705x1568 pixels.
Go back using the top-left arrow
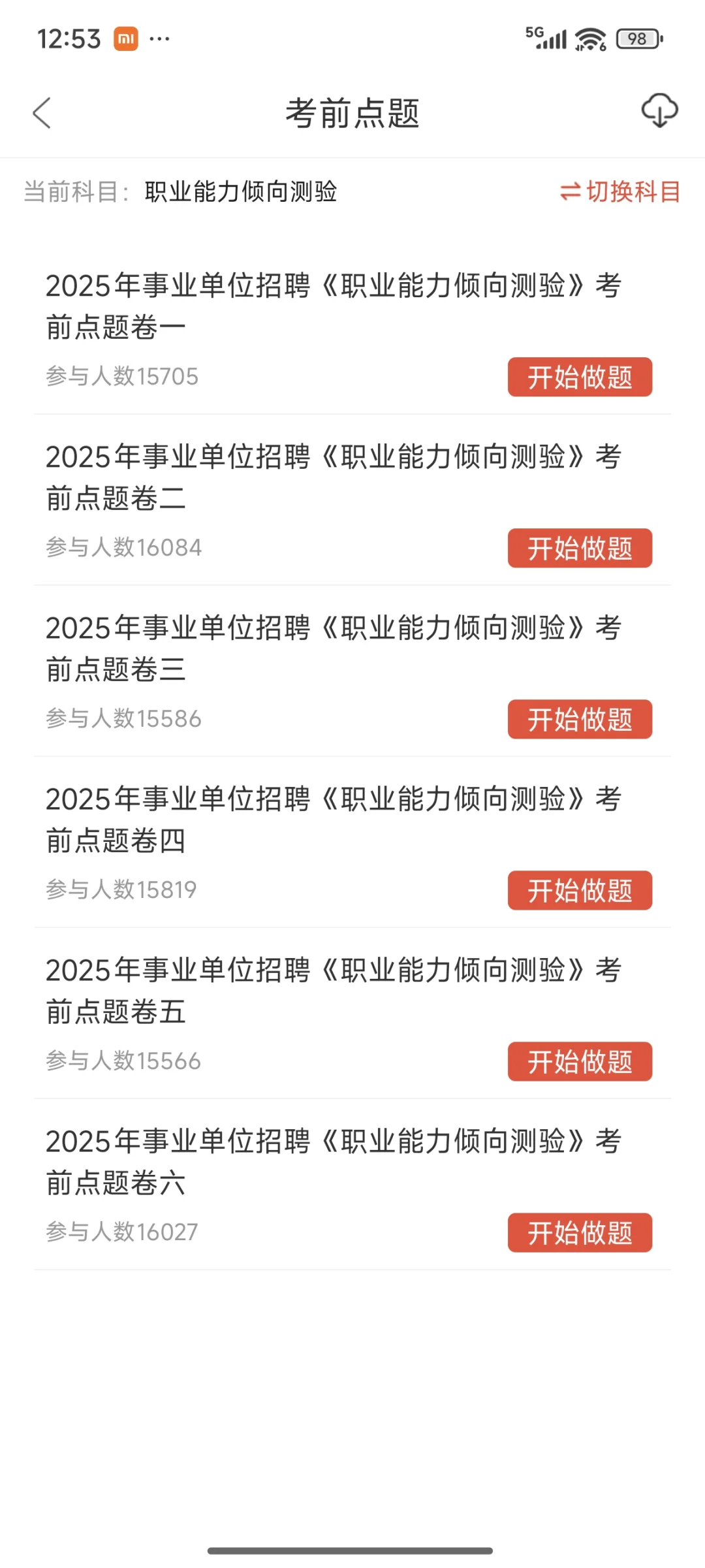point(42,113)
